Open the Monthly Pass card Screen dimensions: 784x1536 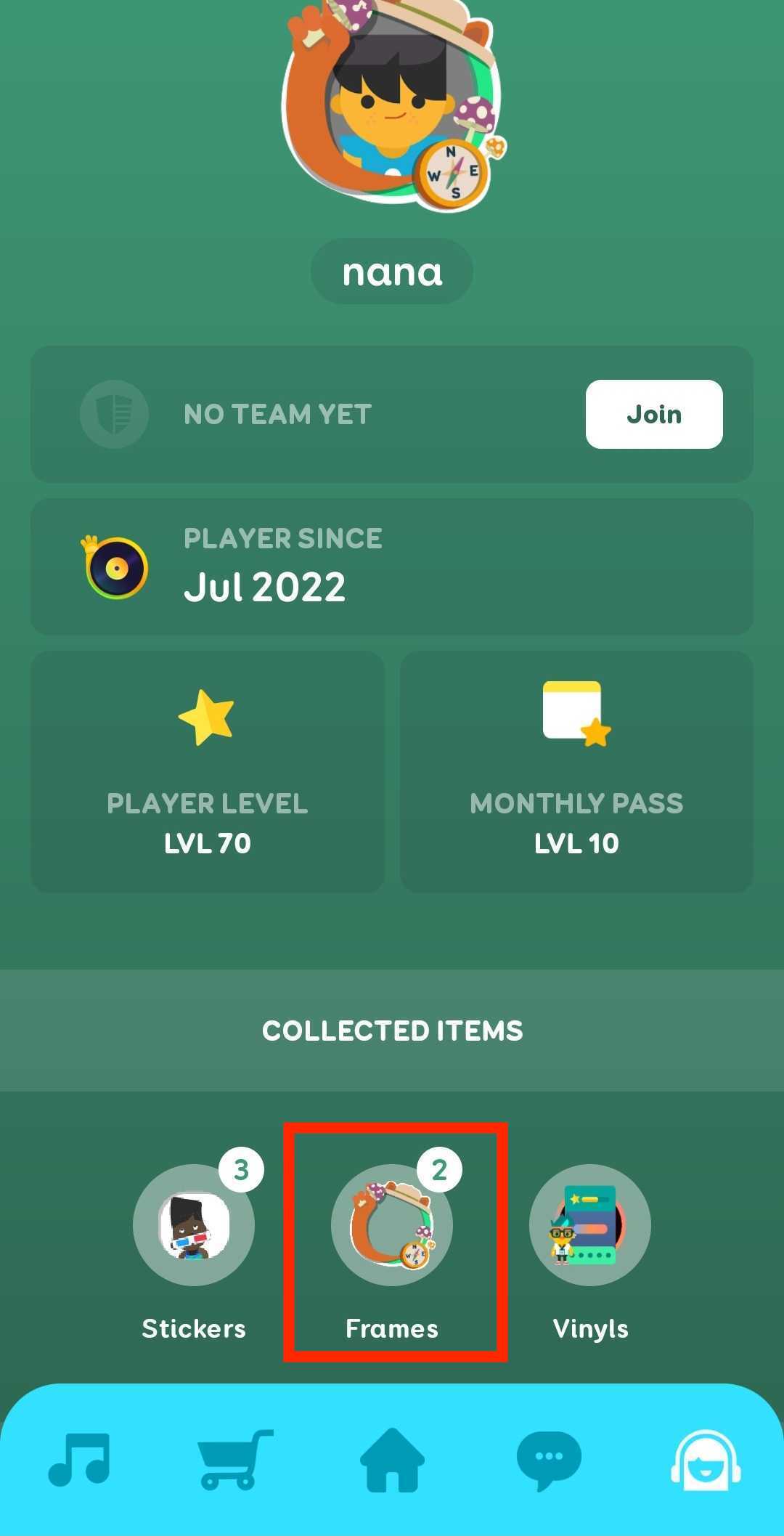tap(576, 771)
